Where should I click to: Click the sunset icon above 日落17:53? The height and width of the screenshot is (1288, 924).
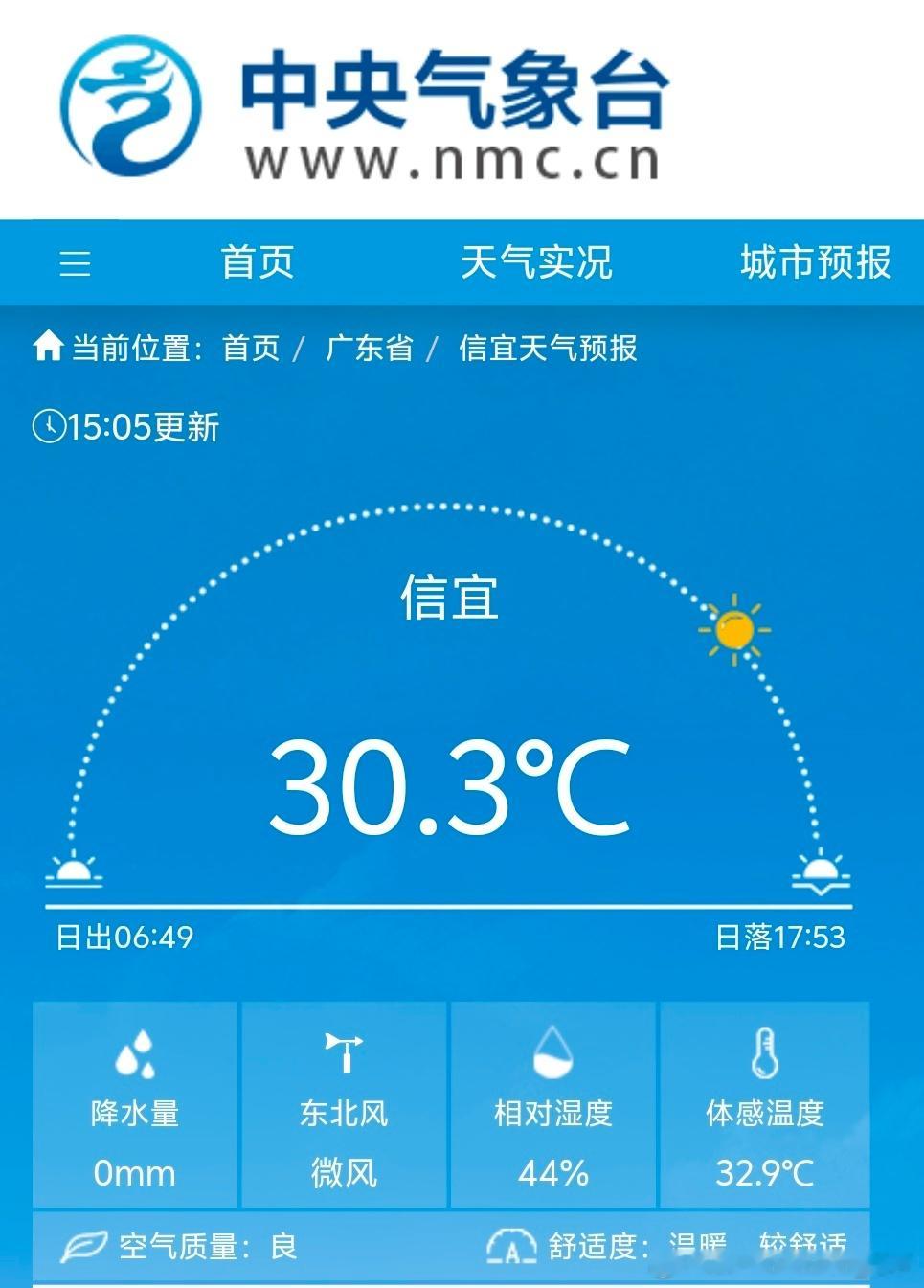[x=822, y=871]
